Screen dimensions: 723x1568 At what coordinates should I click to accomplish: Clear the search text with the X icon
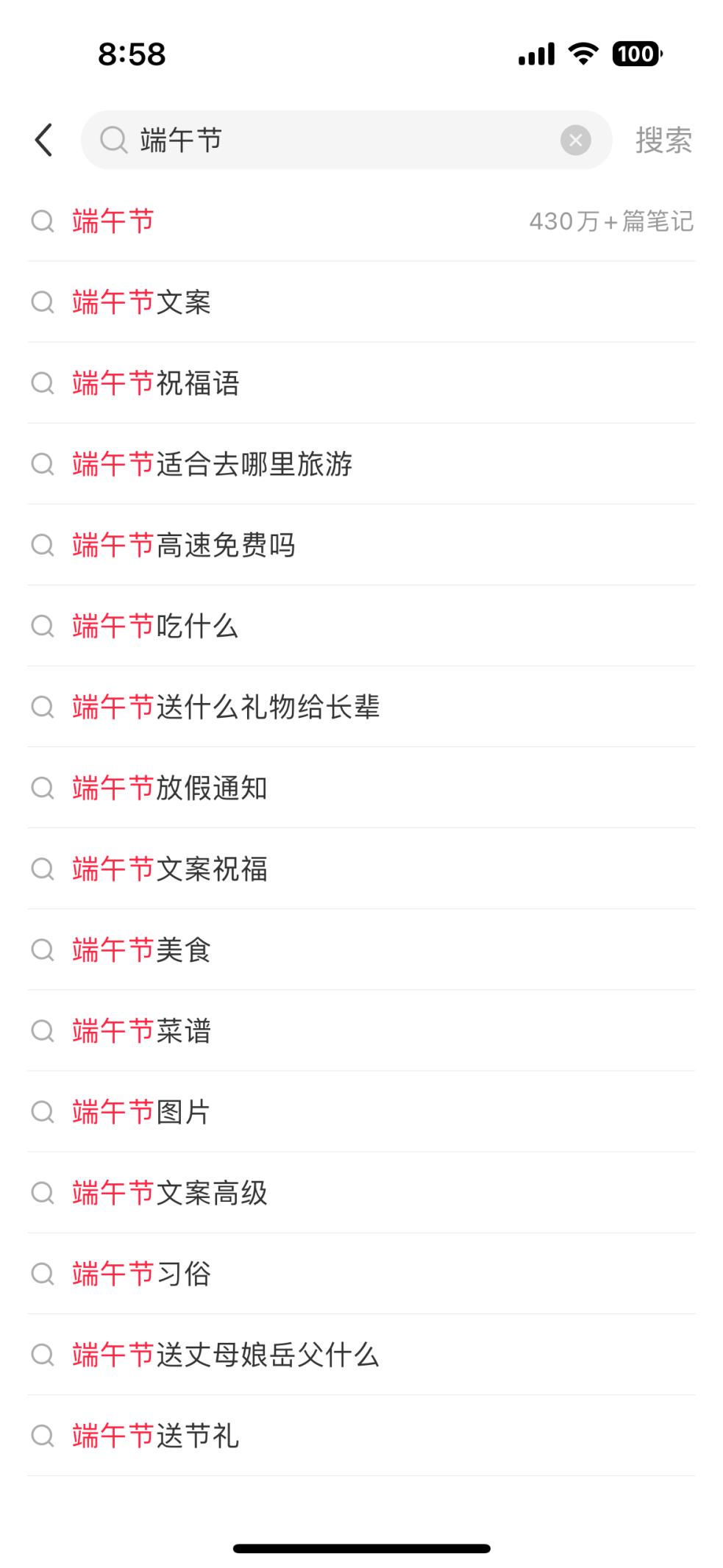(575, 140)
